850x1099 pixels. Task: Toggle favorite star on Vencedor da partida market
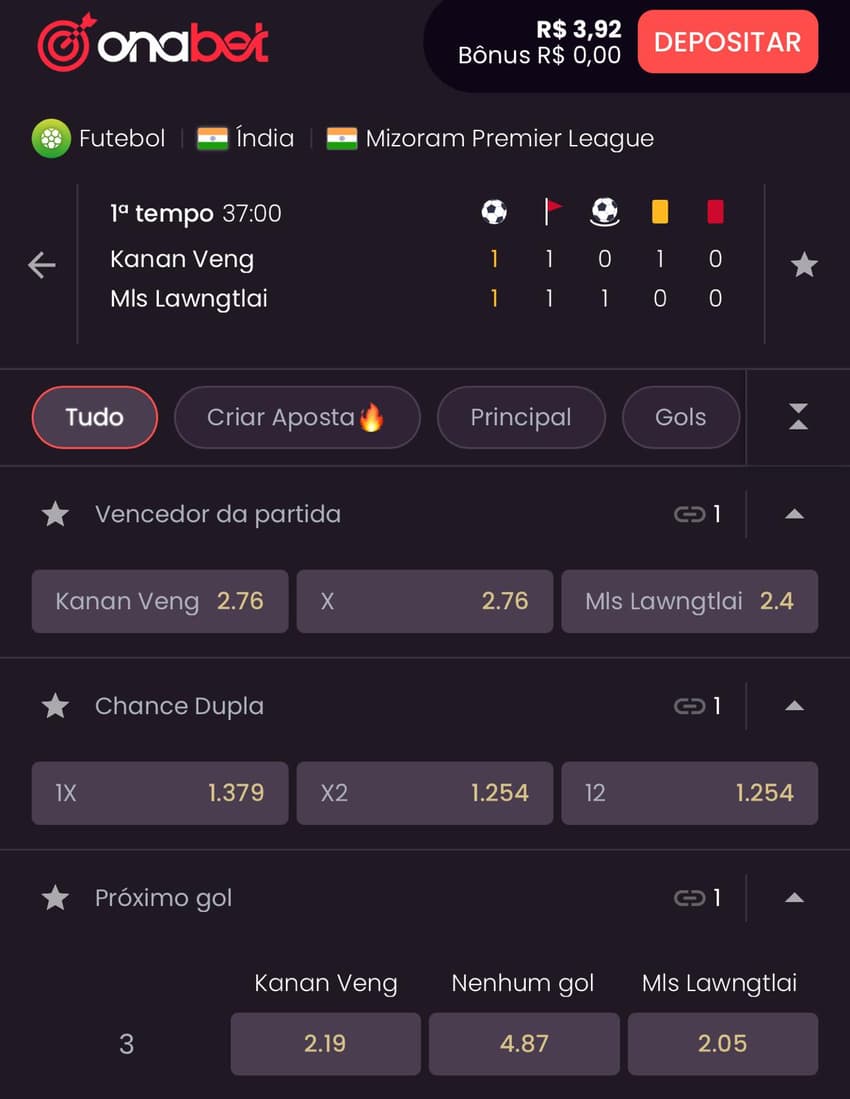[x=55, y=514]
